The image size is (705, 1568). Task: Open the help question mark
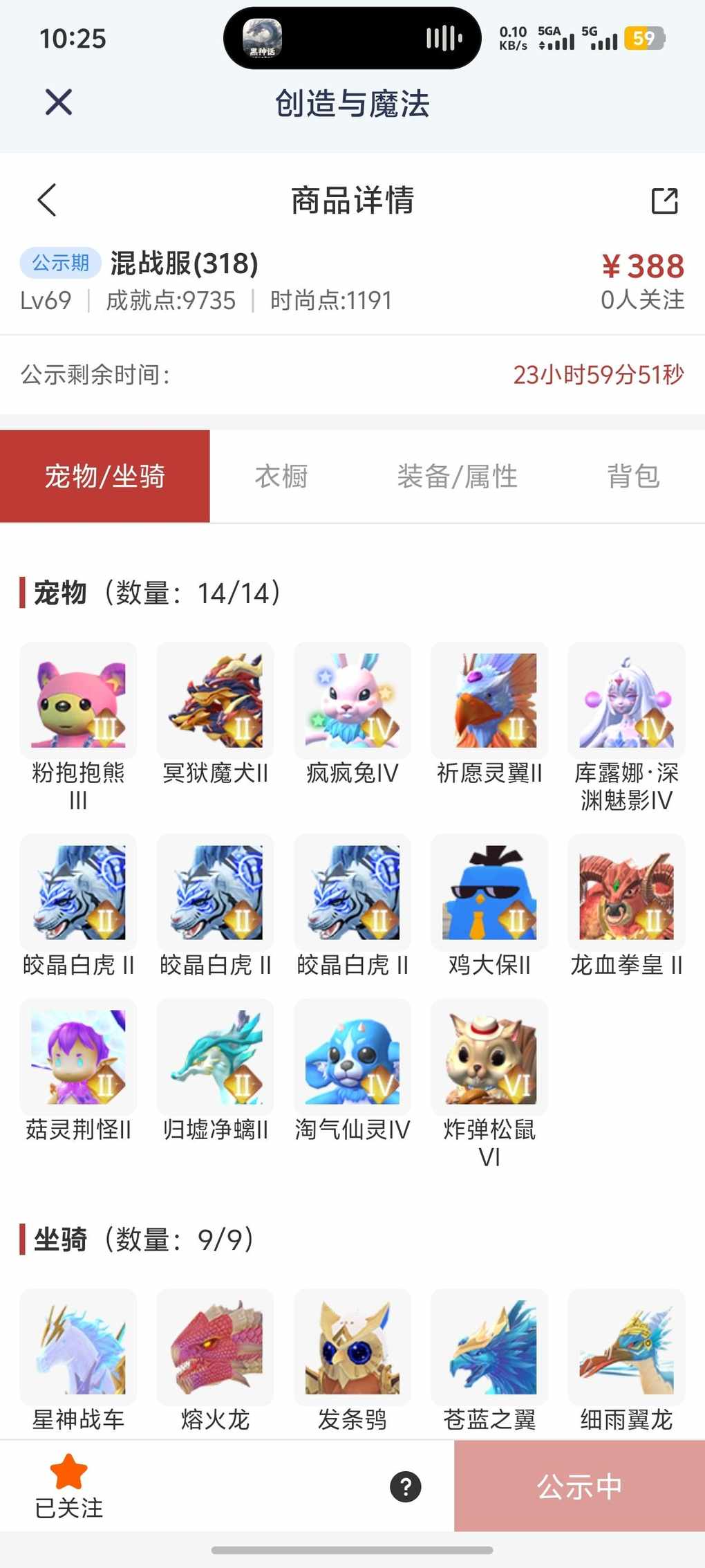click(406, 1486)
